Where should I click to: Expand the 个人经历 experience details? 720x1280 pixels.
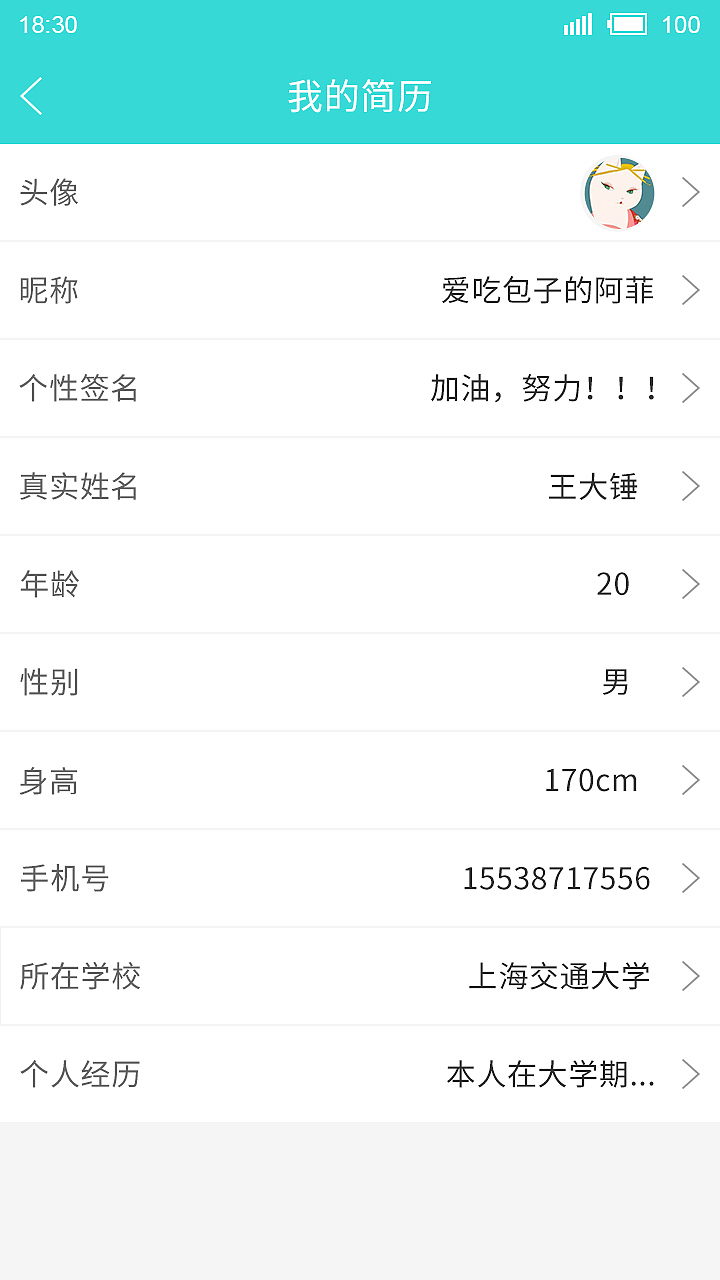pos(360,1074)
